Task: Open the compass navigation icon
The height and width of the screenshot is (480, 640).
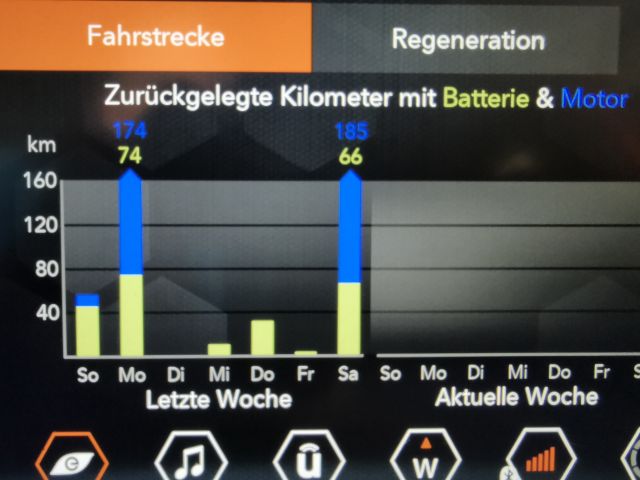Action: tap(426, 455)
